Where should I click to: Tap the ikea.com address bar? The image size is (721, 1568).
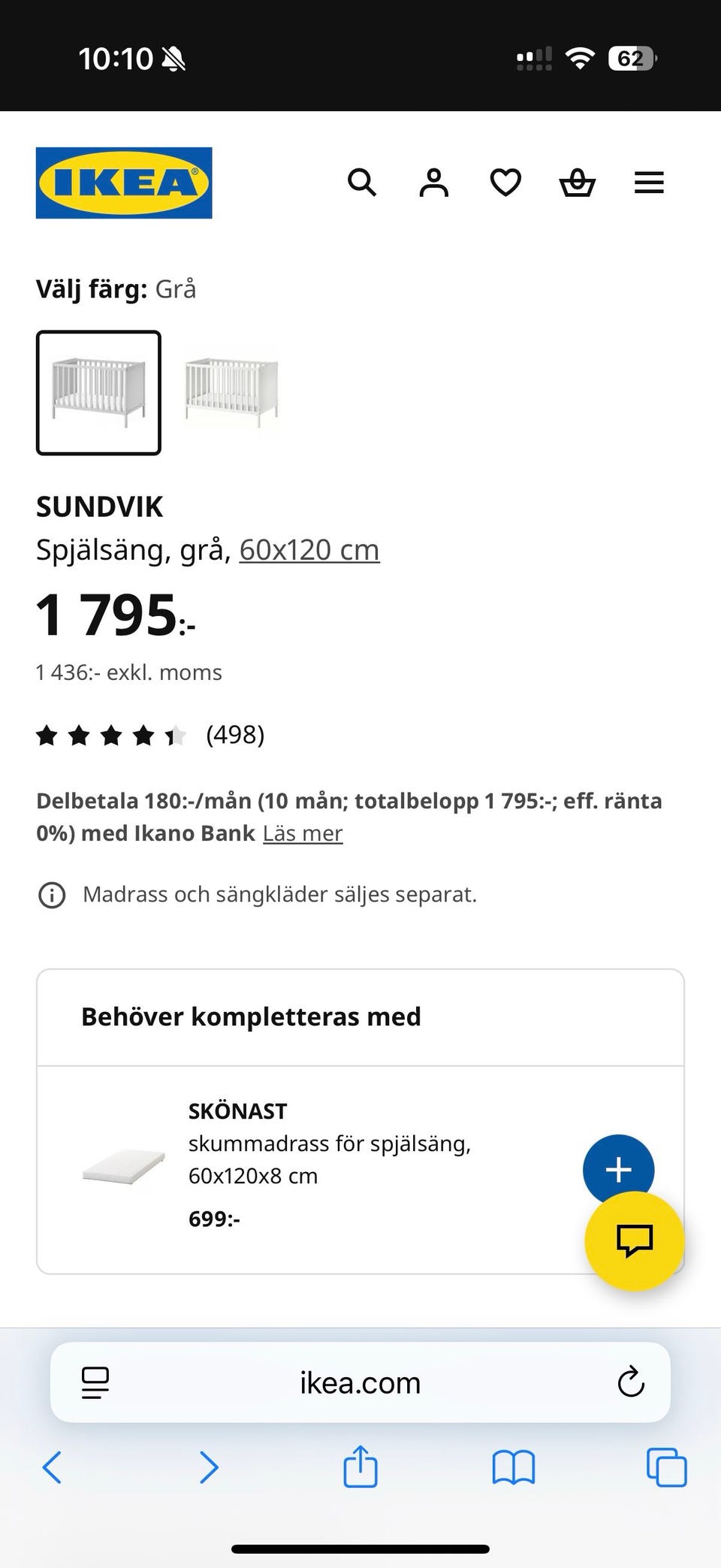(360, 1382)
